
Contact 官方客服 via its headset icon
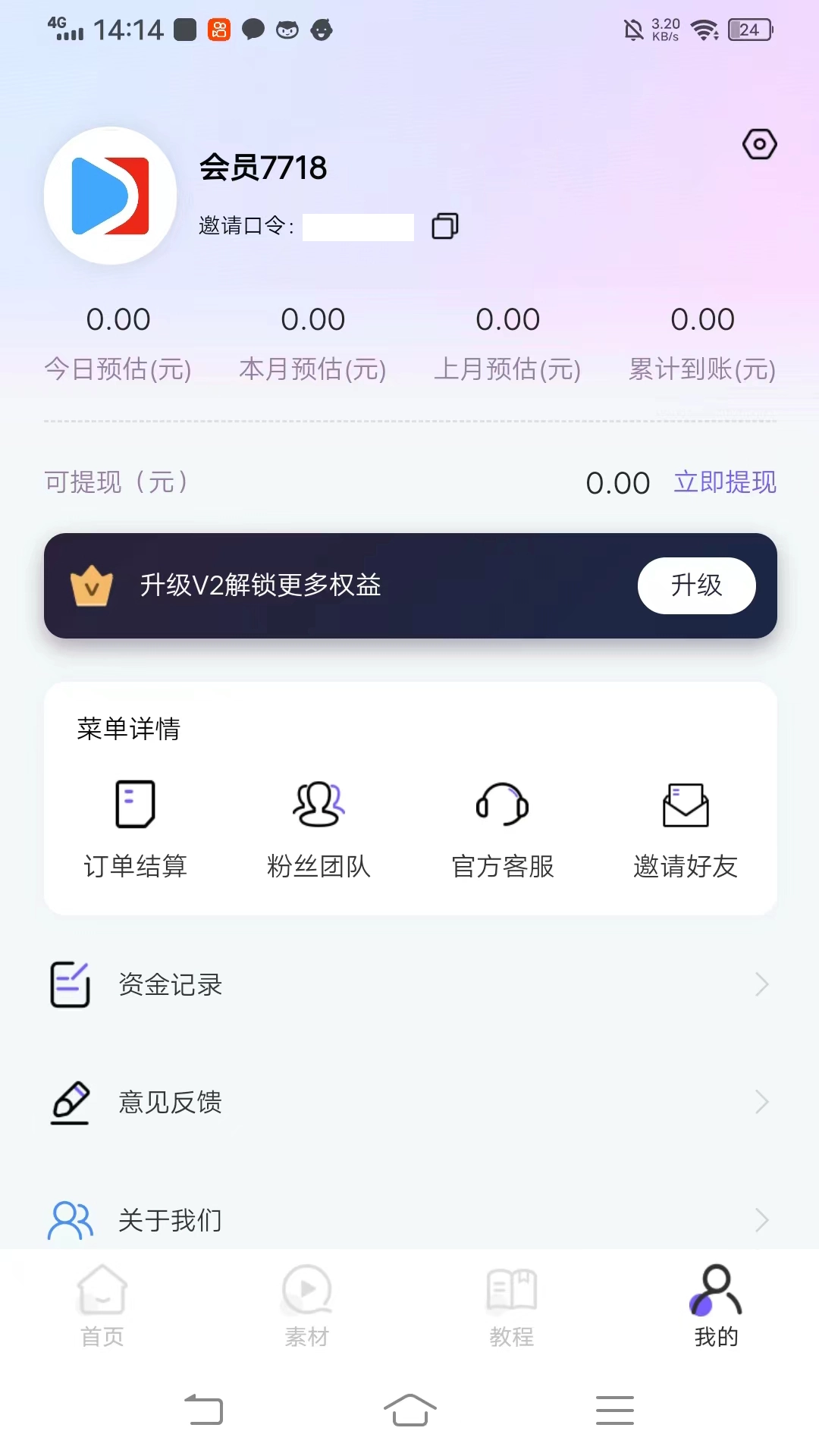pos(503,804)
